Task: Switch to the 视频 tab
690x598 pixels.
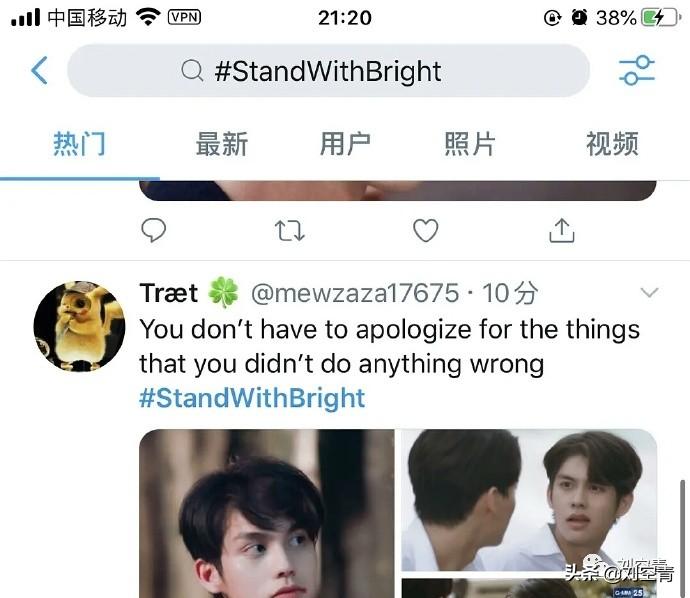Action: click(611, 144)
